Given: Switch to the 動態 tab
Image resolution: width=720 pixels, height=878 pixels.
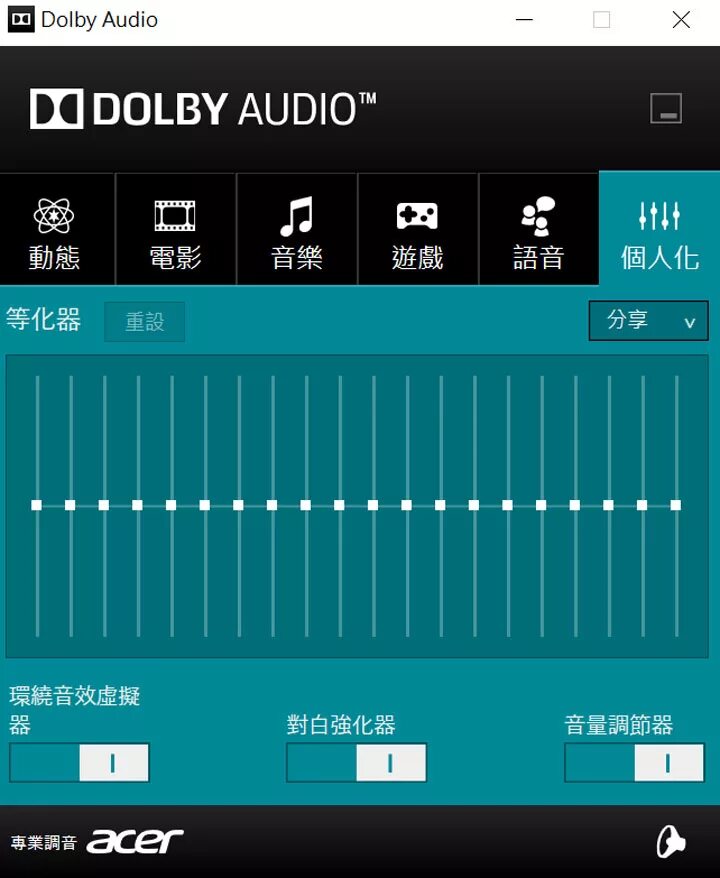Looking at the screenshot, I should [x=55, y=231].
